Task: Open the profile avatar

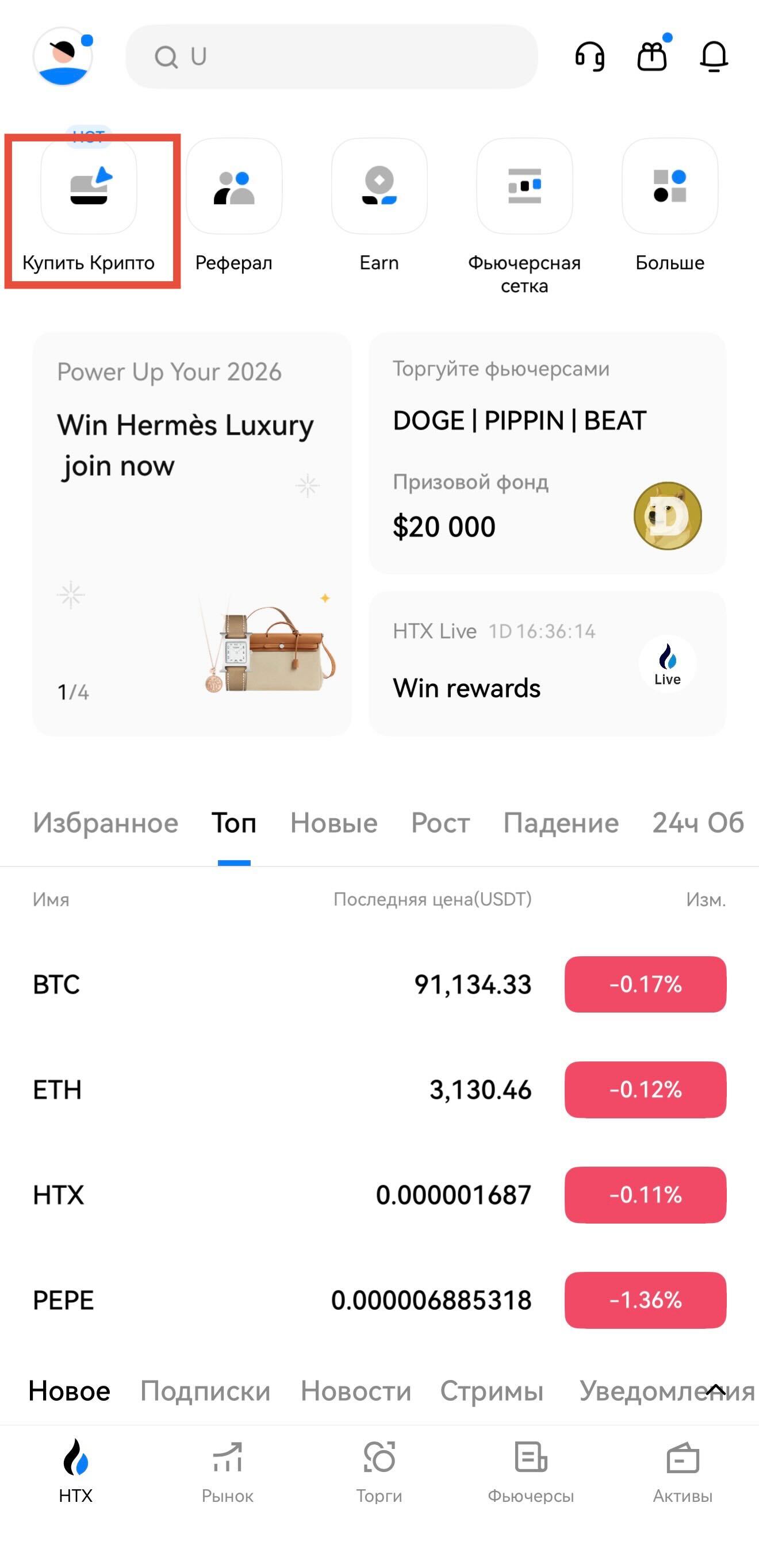Action: (62, 56)
